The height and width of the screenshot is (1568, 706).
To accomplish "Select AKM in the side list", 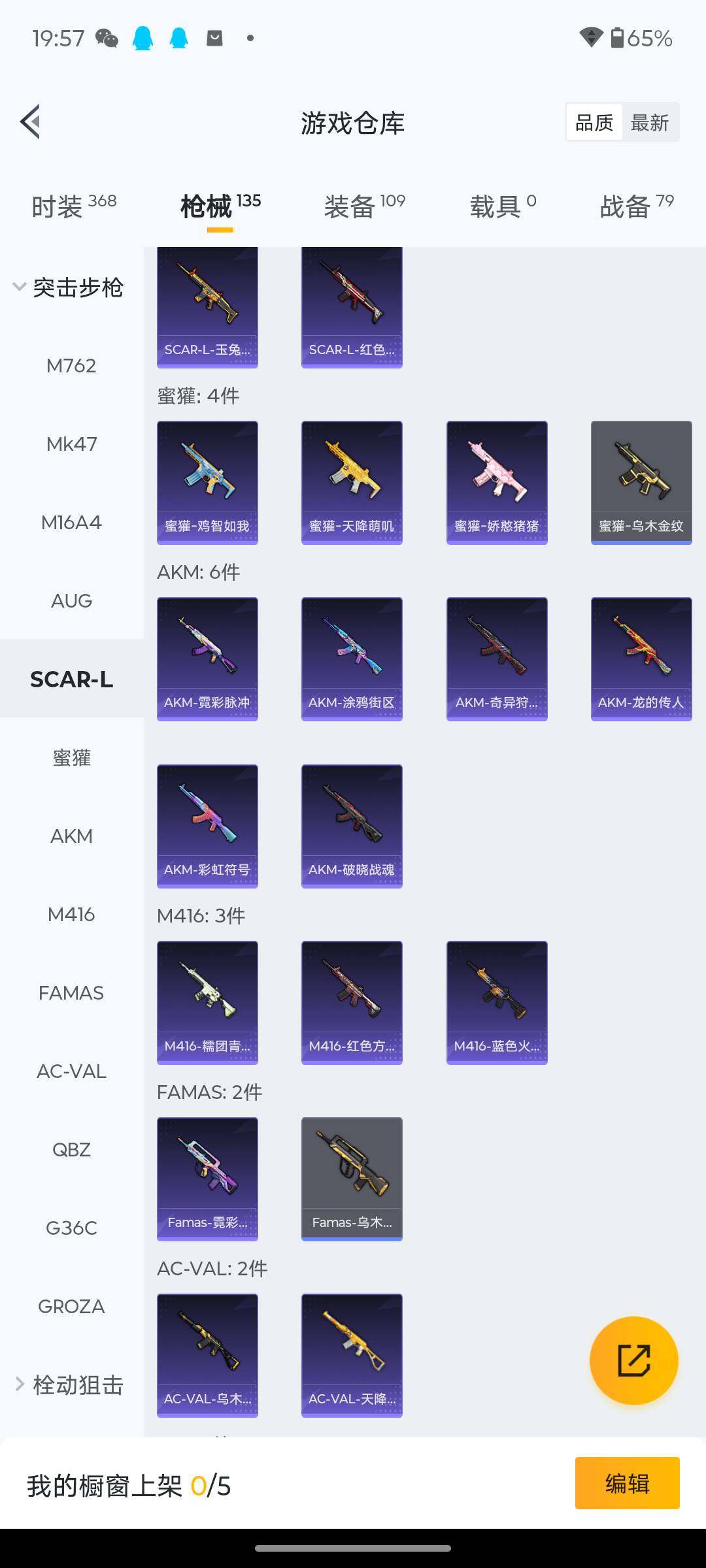I will coord(71,836).
